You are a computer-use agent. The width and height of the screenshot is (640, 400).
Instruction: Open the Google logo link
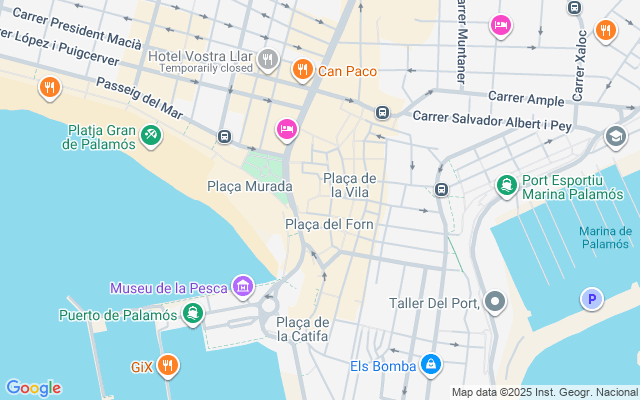[x=33, y=388]
